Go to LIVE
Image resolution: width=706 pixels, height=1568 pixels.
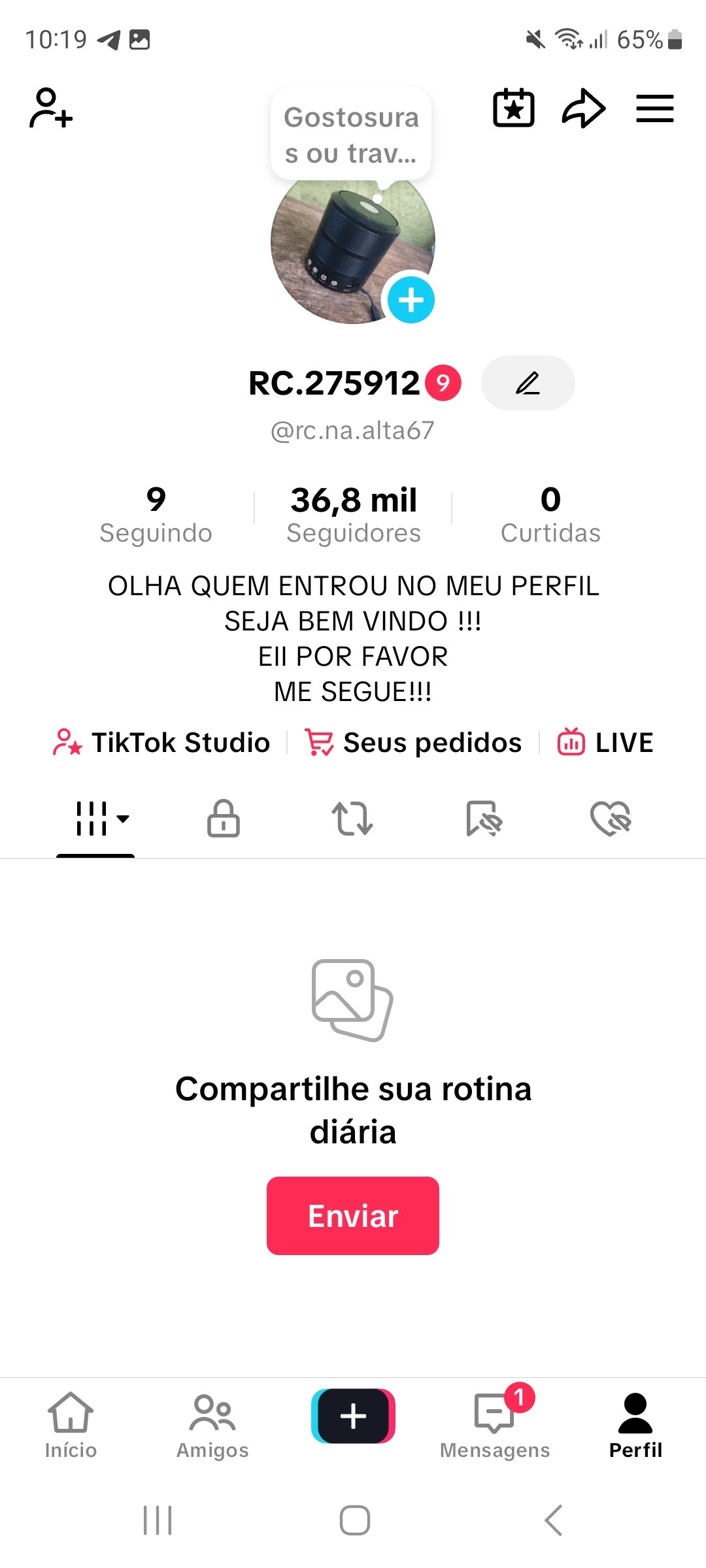coord(605,743)
